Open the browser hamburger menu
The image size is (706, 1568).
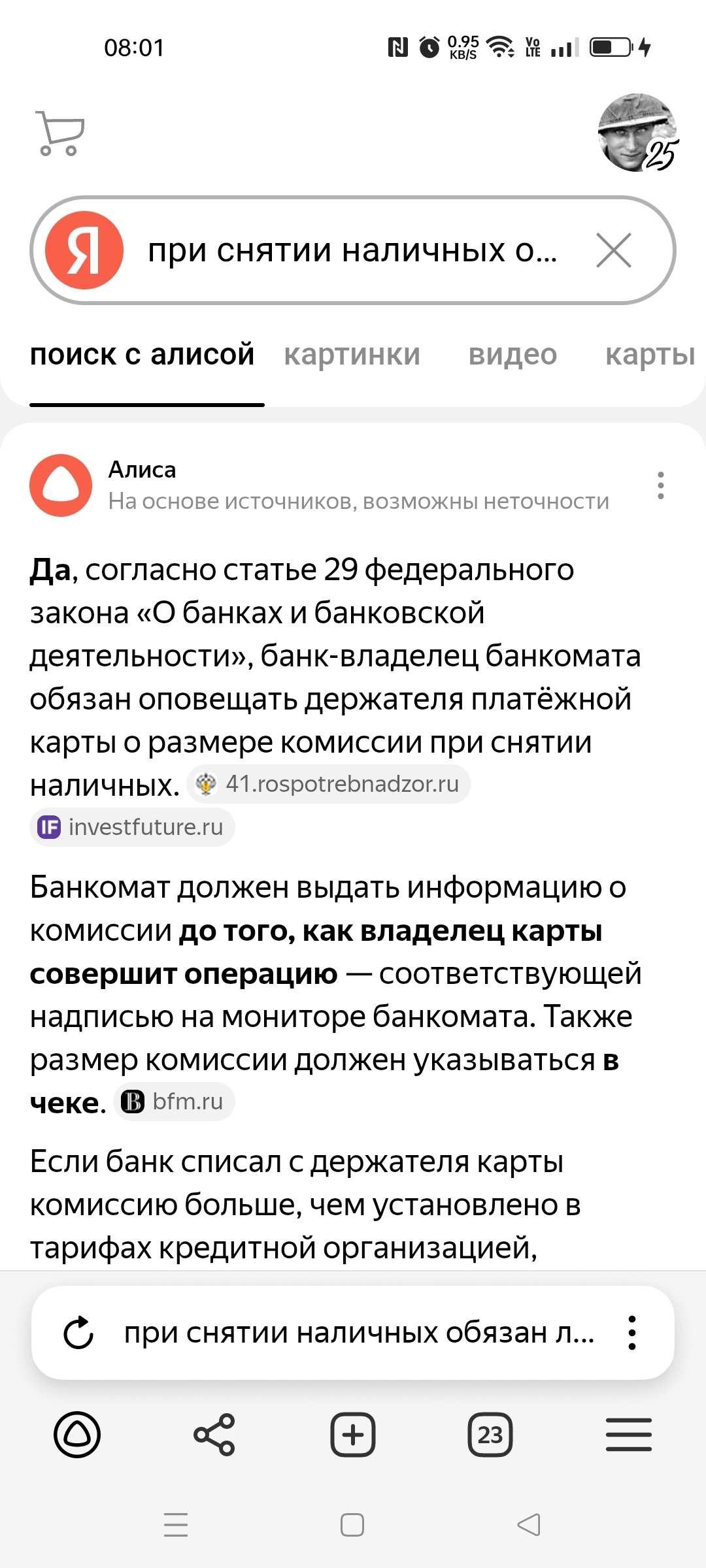[628, 1435]
